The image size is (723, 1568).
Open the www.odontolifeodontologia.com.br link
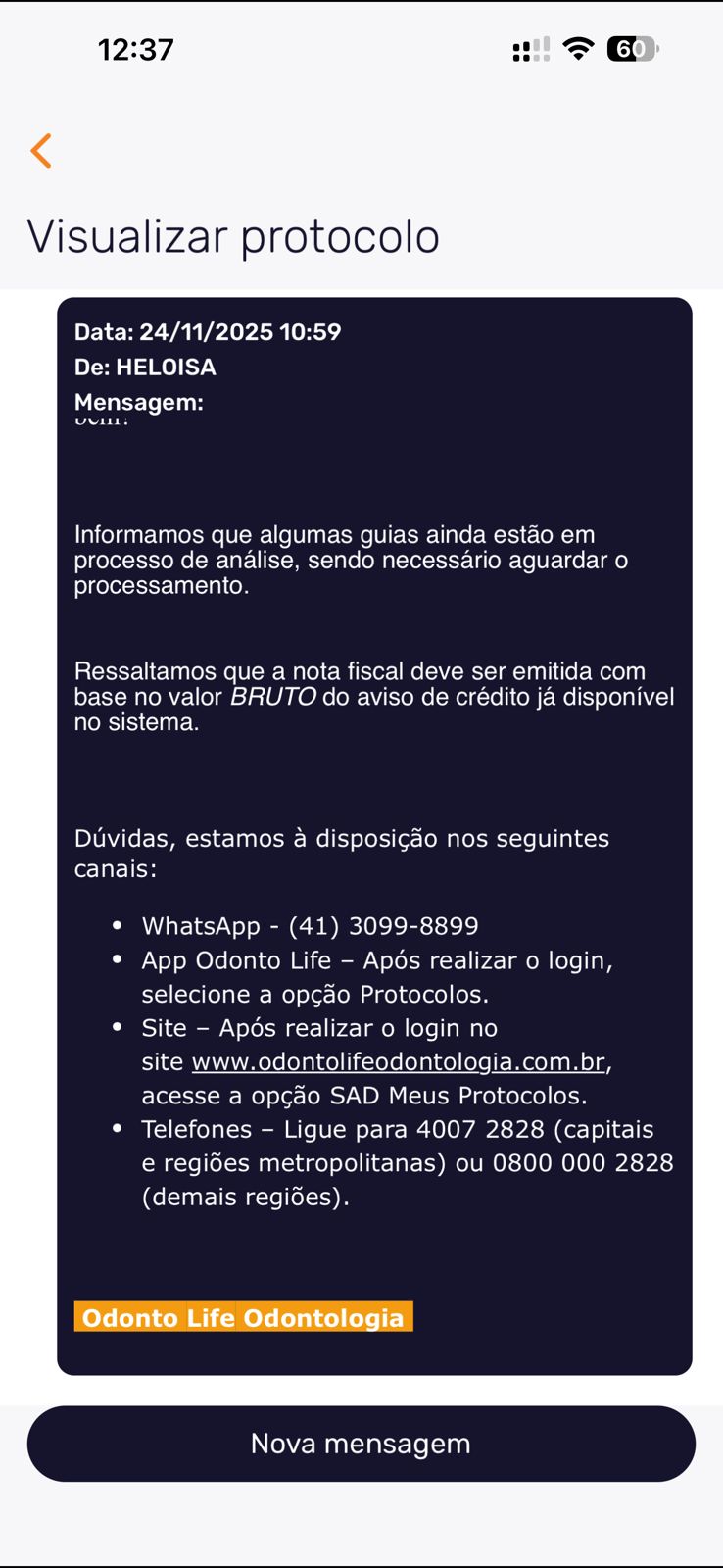click(399, 1062)
